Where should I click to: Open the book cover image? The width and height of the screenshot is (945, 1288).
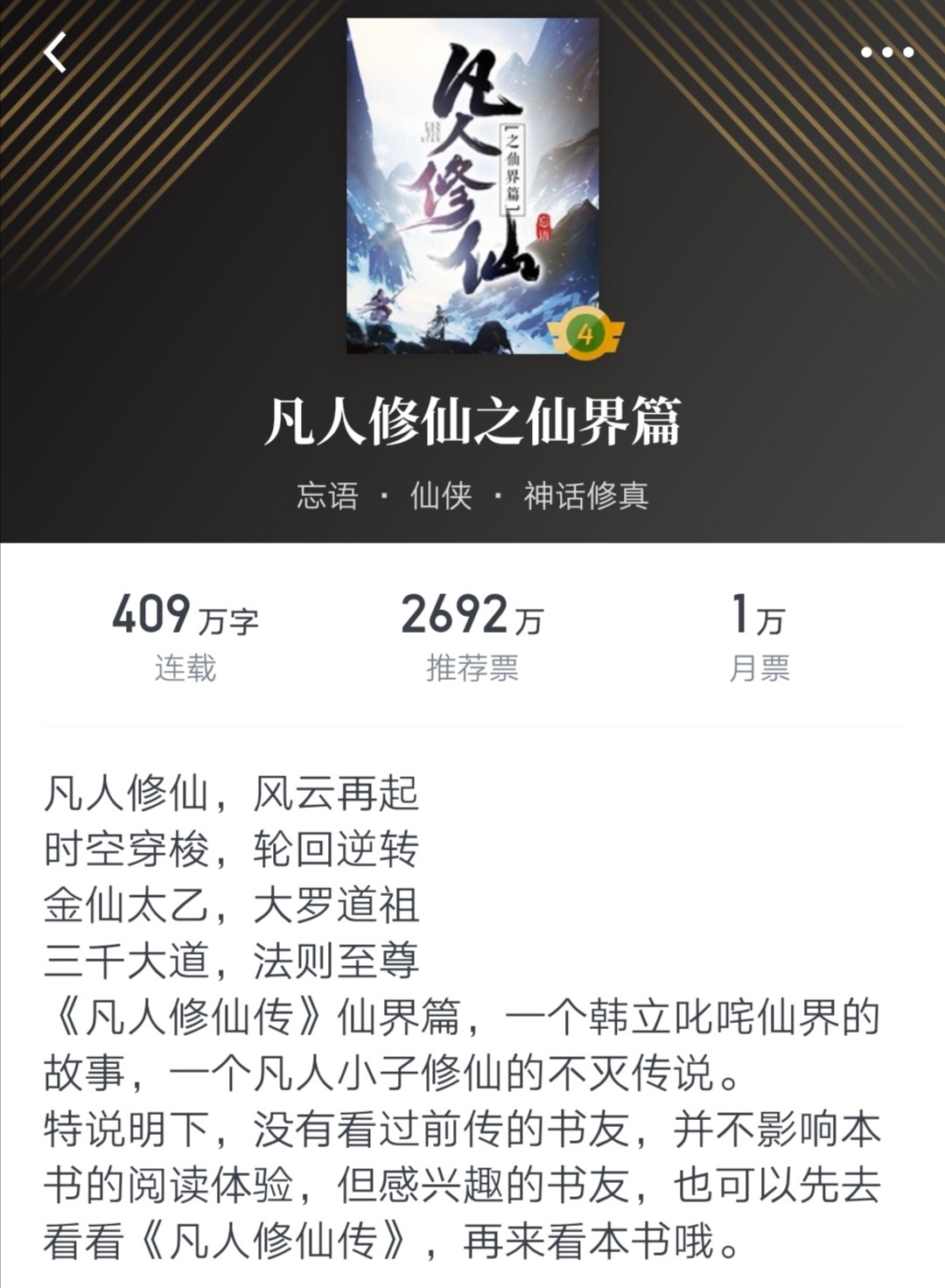pyautogui.click(x=473, y=185)
